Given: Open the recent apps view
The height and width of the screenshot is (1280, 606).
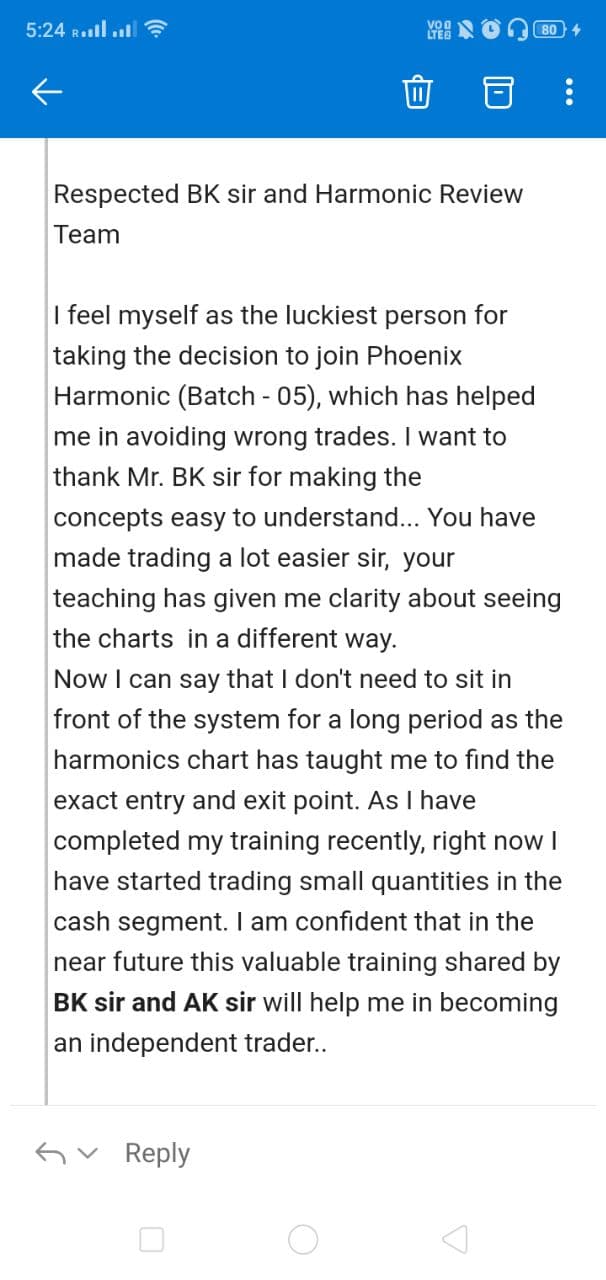Looking at the screenshot, I should pyautogui.click(x=151, y=1240).
